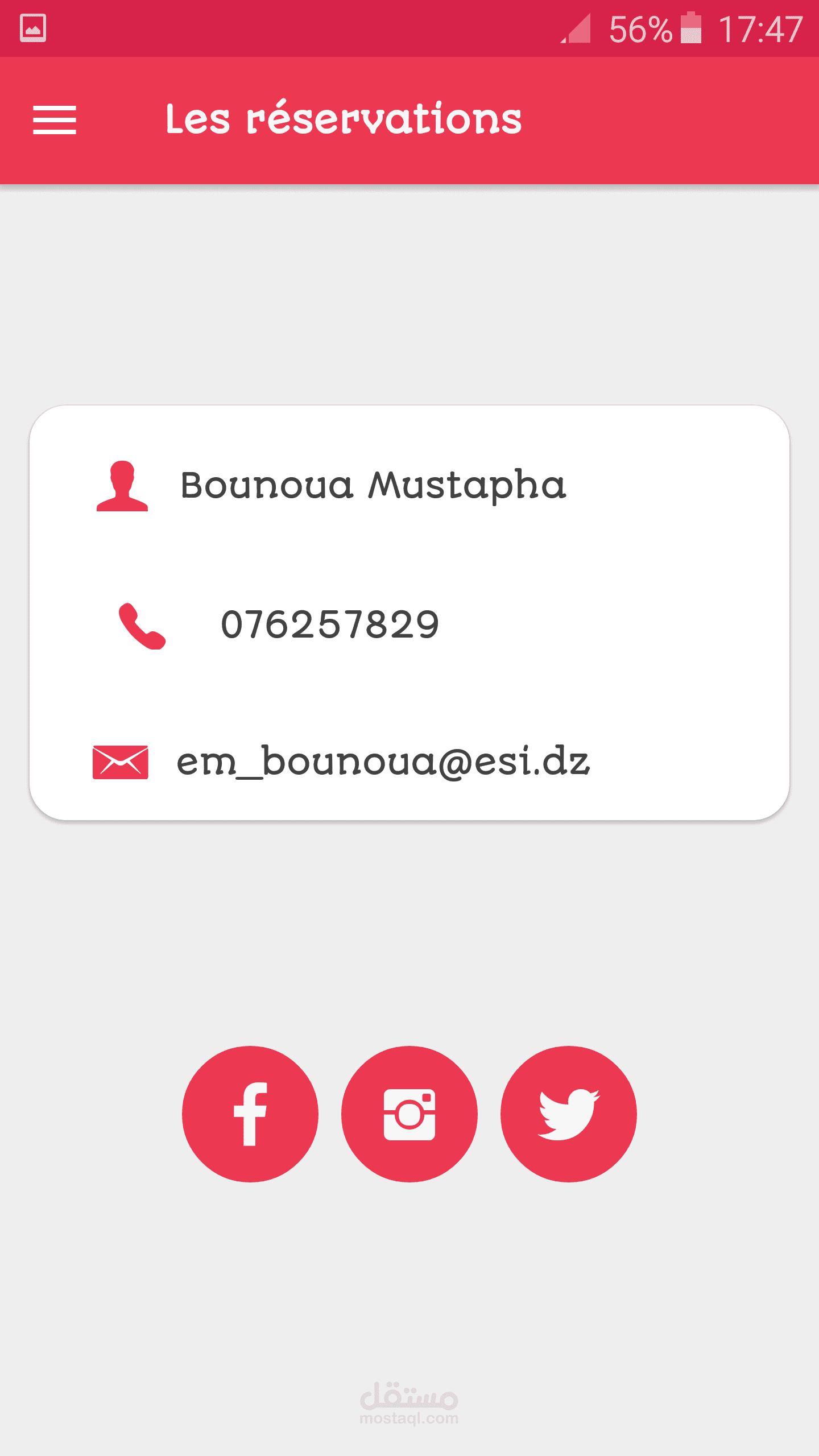819x1456 pixels.
Task: Email em_bounoua@esi.dz
Action: 383,762
